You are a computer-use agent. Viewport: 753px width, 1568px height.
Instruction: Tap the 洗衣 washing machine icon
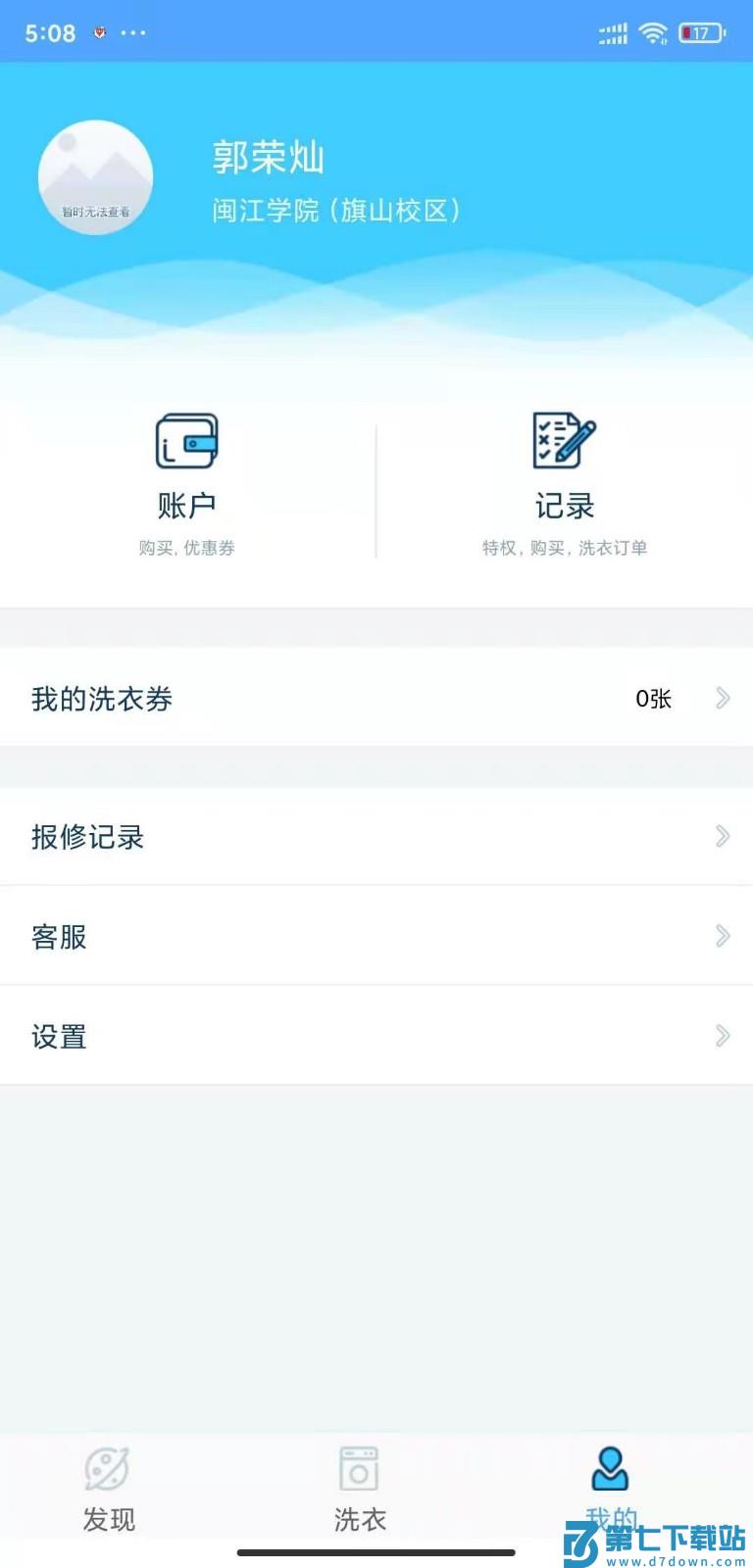point(359,1466)
